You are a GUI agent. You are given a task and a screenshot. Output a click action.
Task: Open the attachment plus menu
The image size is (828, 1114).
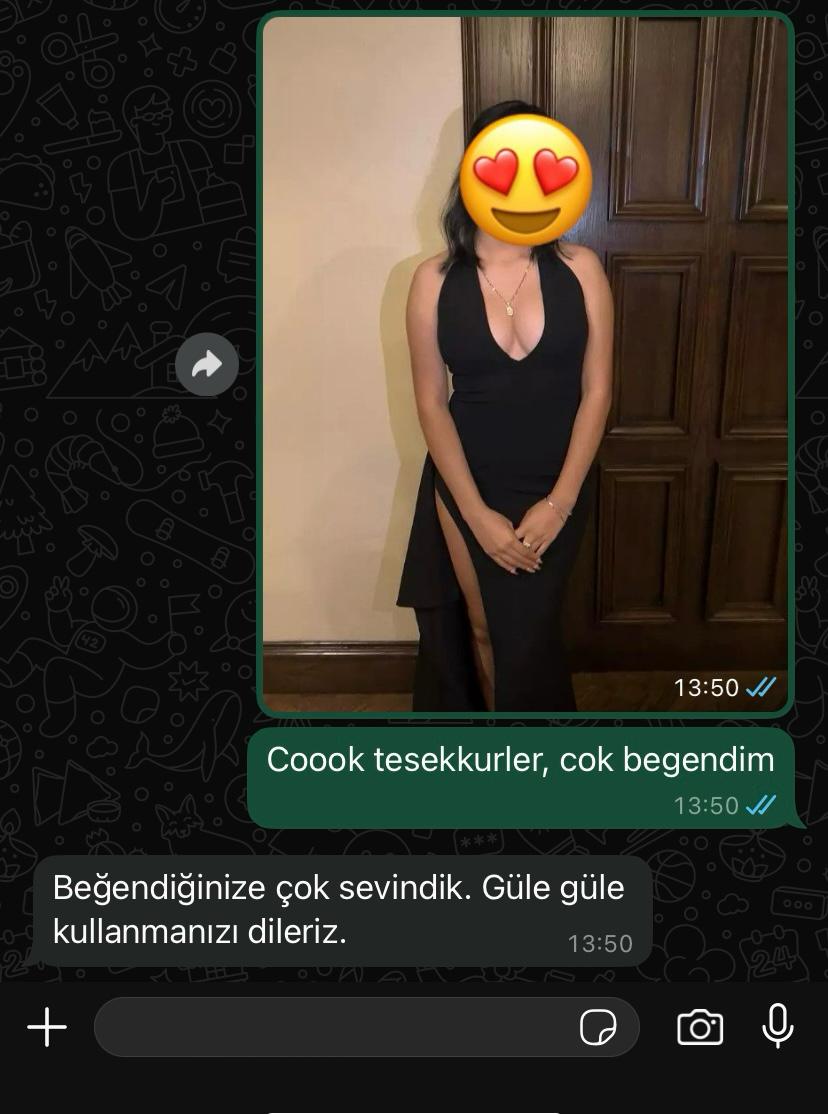tap(46, 1027)
